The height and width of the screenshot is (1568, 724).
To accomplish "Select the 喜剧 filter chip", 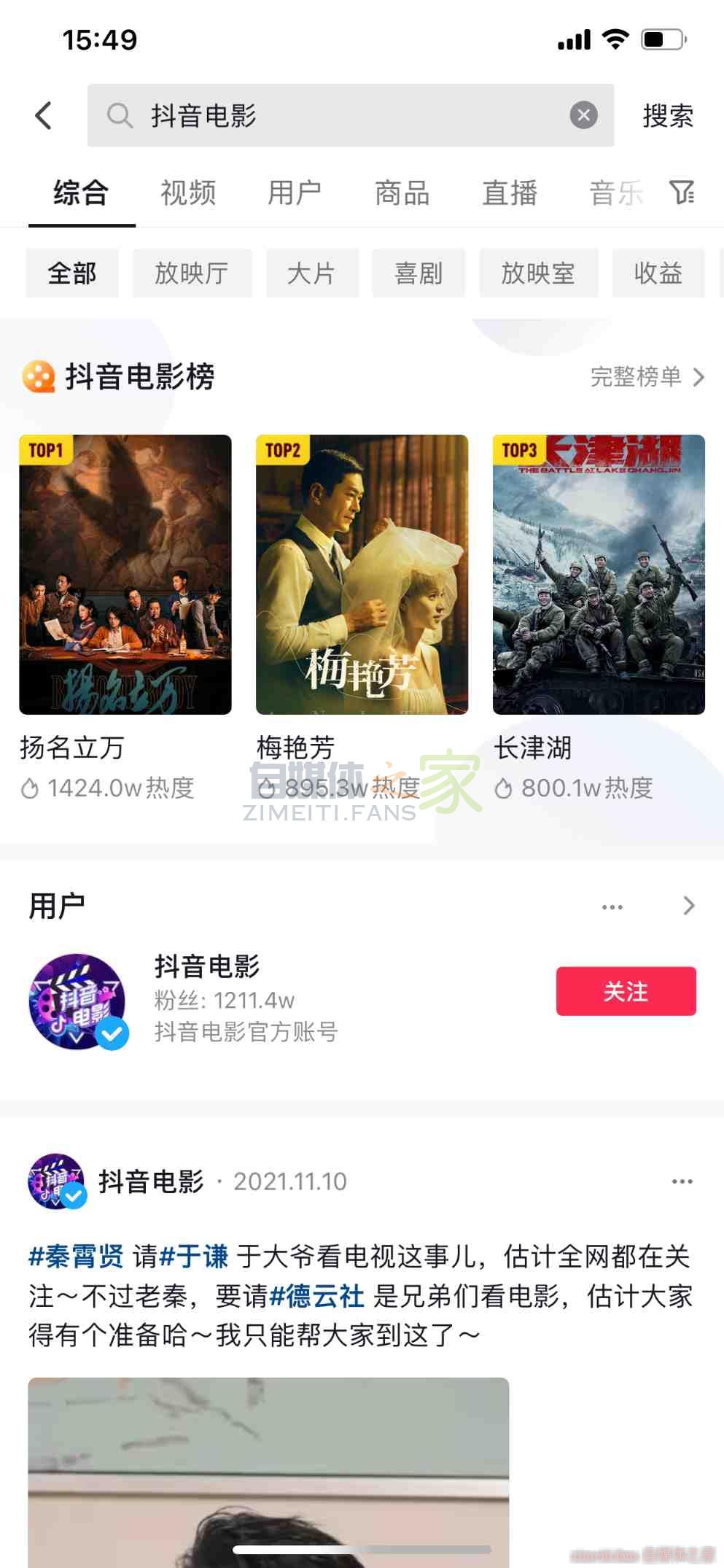I will click(x=419, y=273).
